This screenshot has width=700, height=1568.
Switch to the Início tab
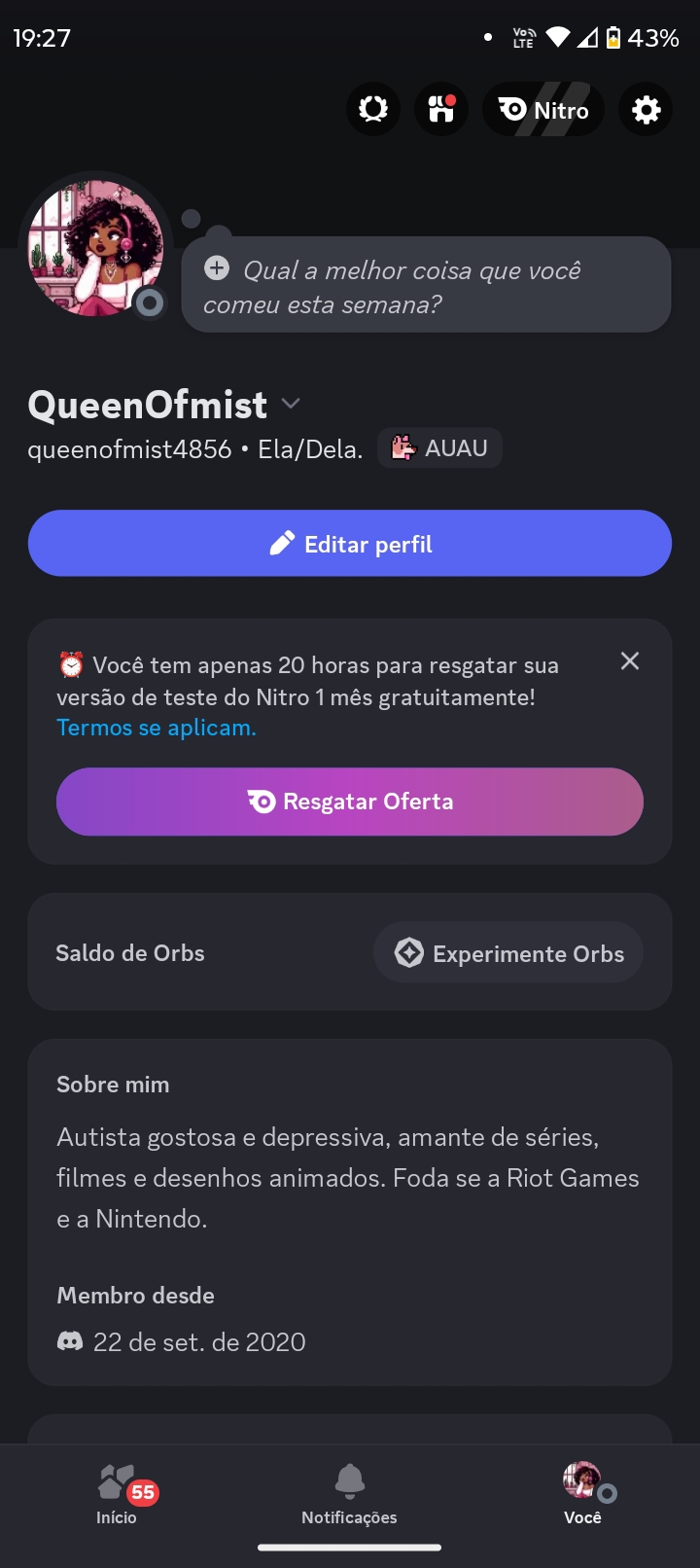(x=117, y=1494)
